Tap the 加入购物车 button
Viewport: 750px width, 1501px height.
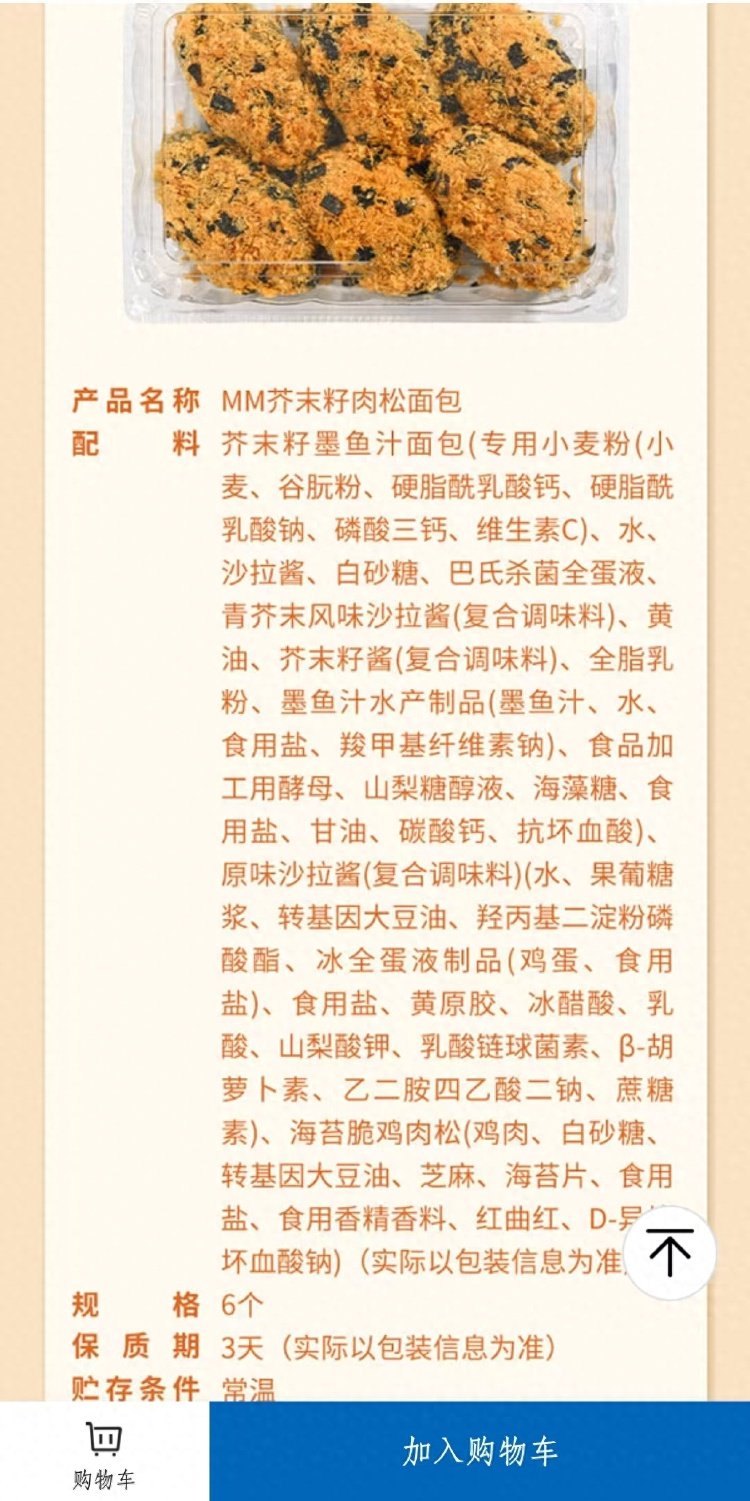(x=479, y=1450)
